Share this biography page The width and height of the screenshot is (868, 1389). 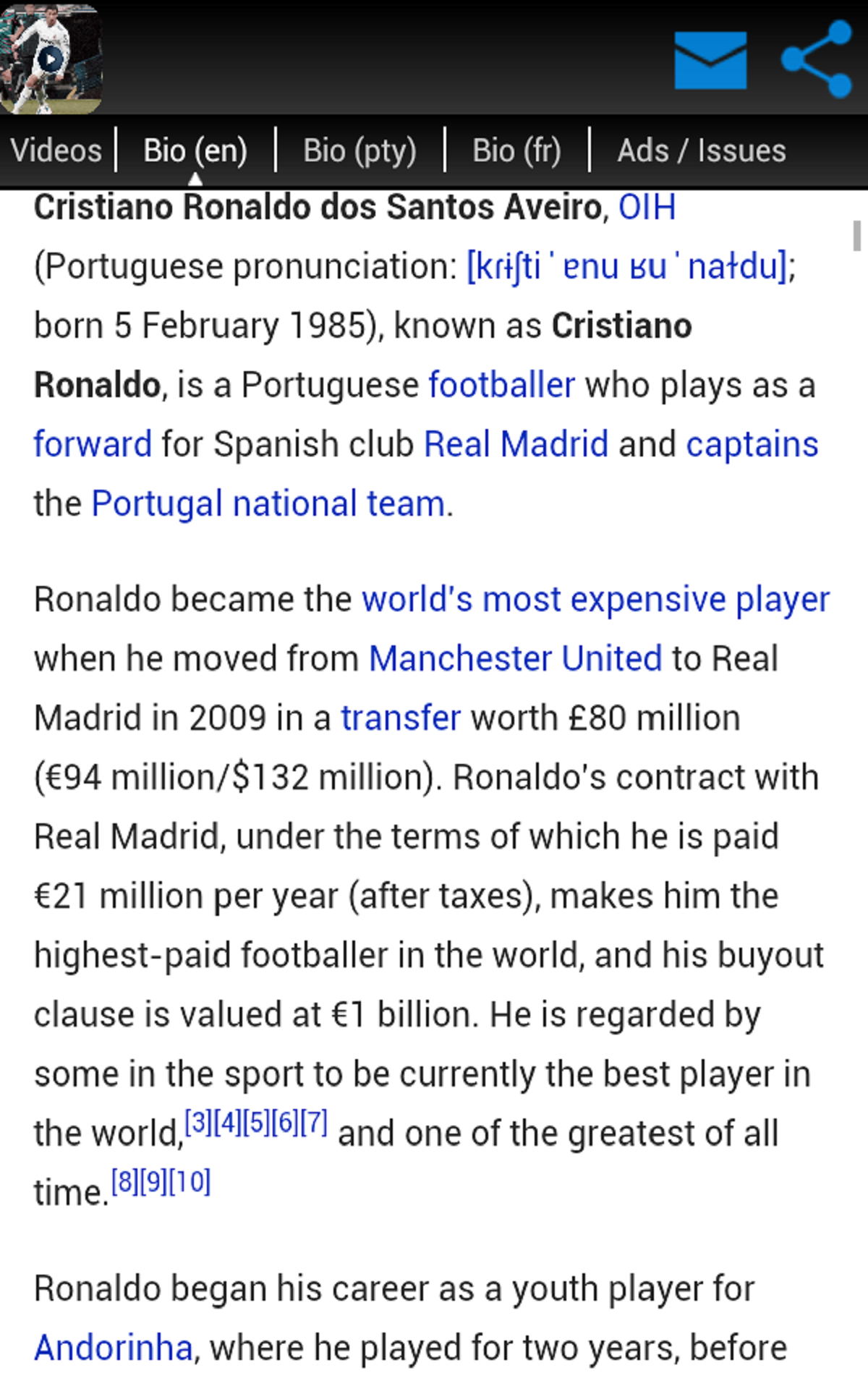817,59
